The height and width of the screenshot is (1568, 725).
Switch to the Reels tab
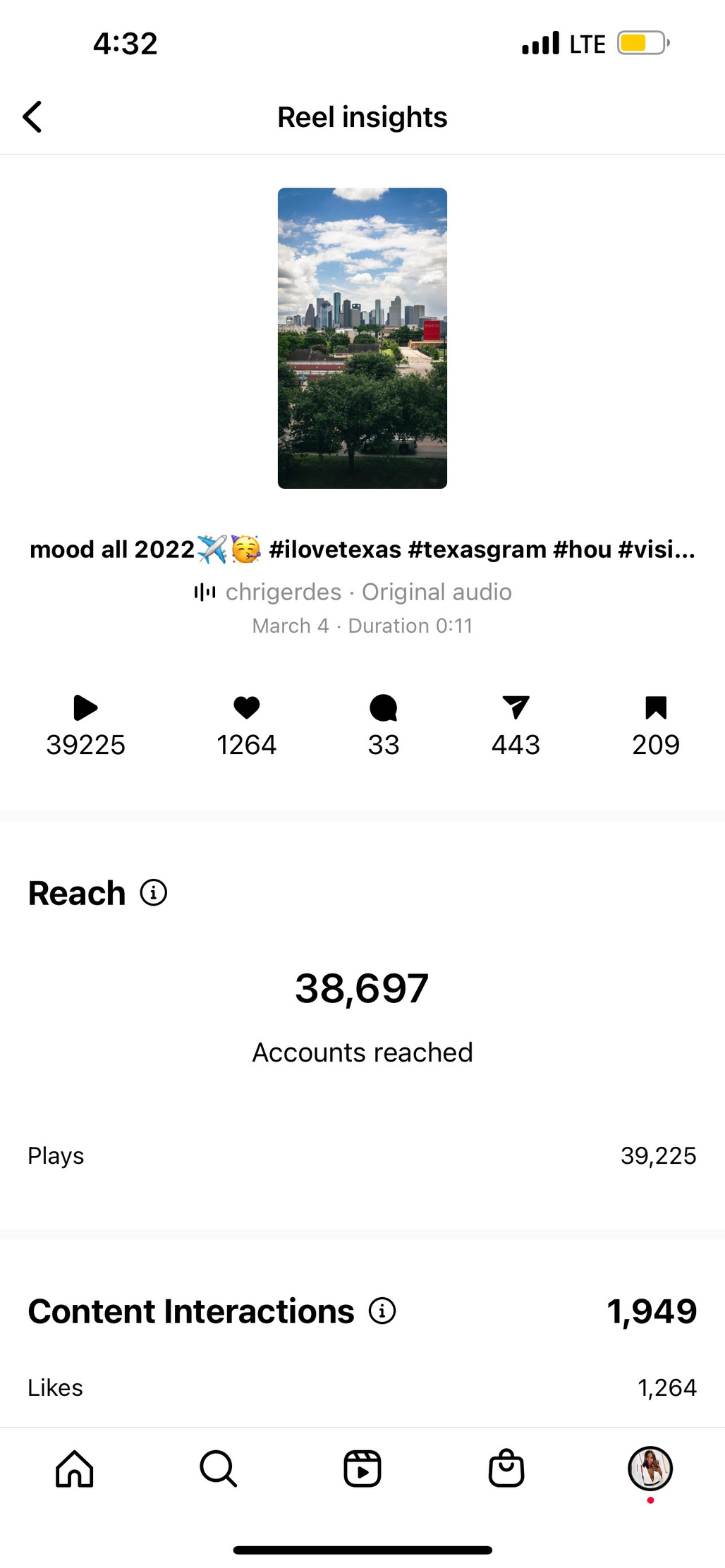(362, 1469)
